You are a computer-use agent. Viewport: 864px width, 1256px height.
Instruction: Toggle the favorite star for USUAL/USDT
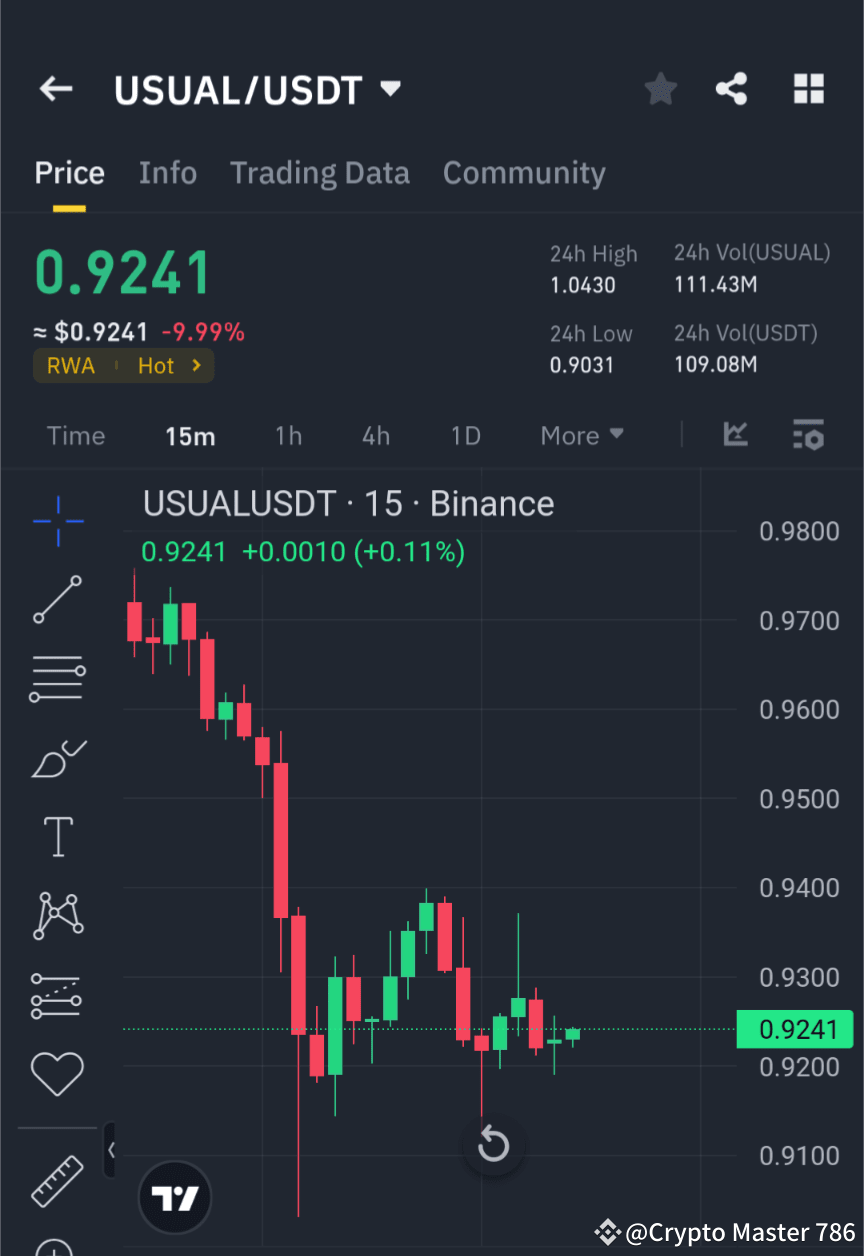tap(660, 88)
